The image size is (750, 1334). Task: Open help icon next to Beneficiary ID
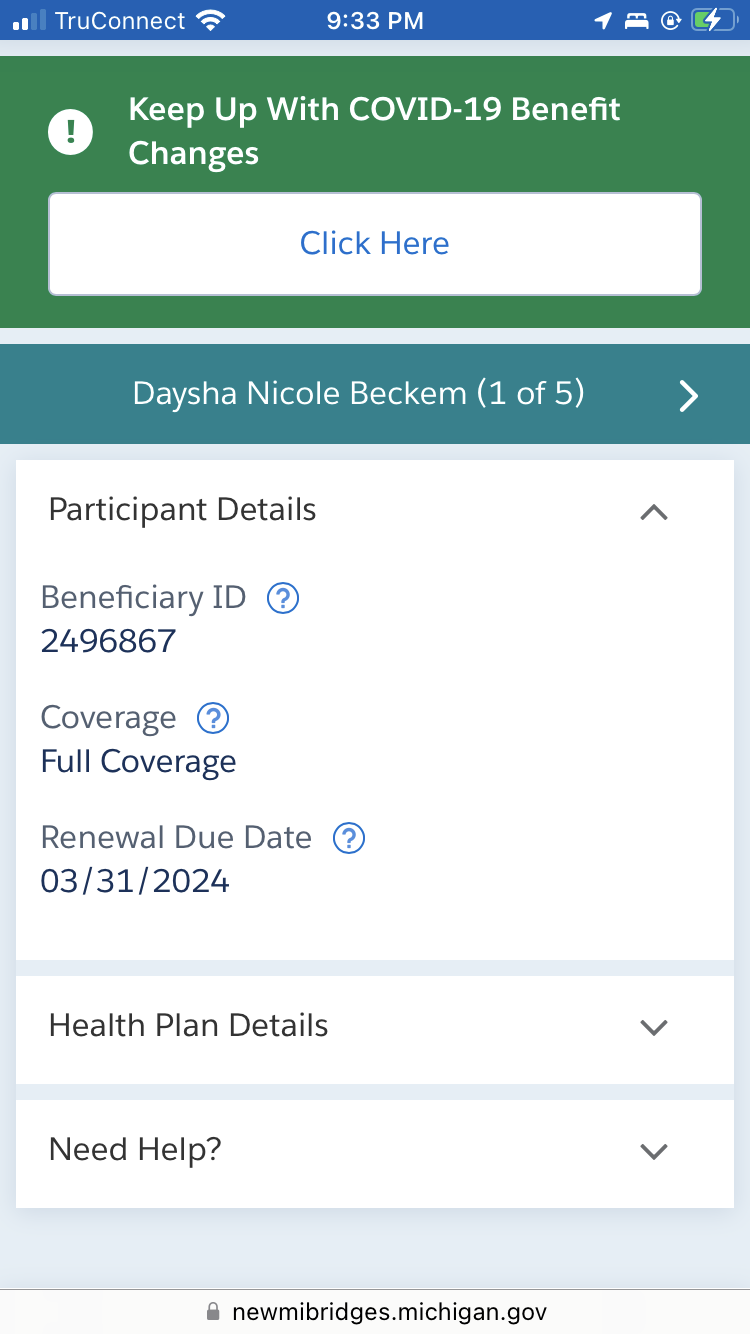283,598
